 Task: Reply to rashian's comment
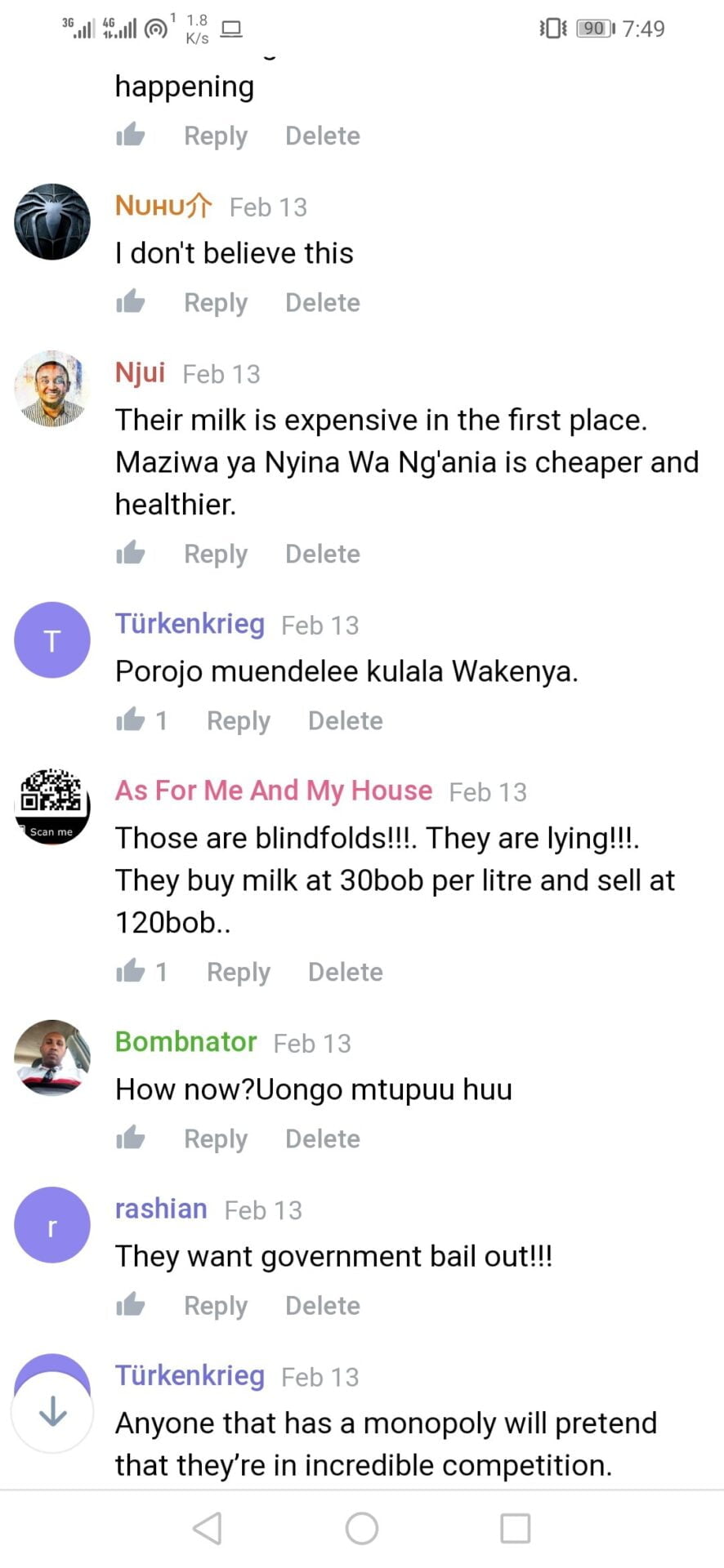[215, 1306]
